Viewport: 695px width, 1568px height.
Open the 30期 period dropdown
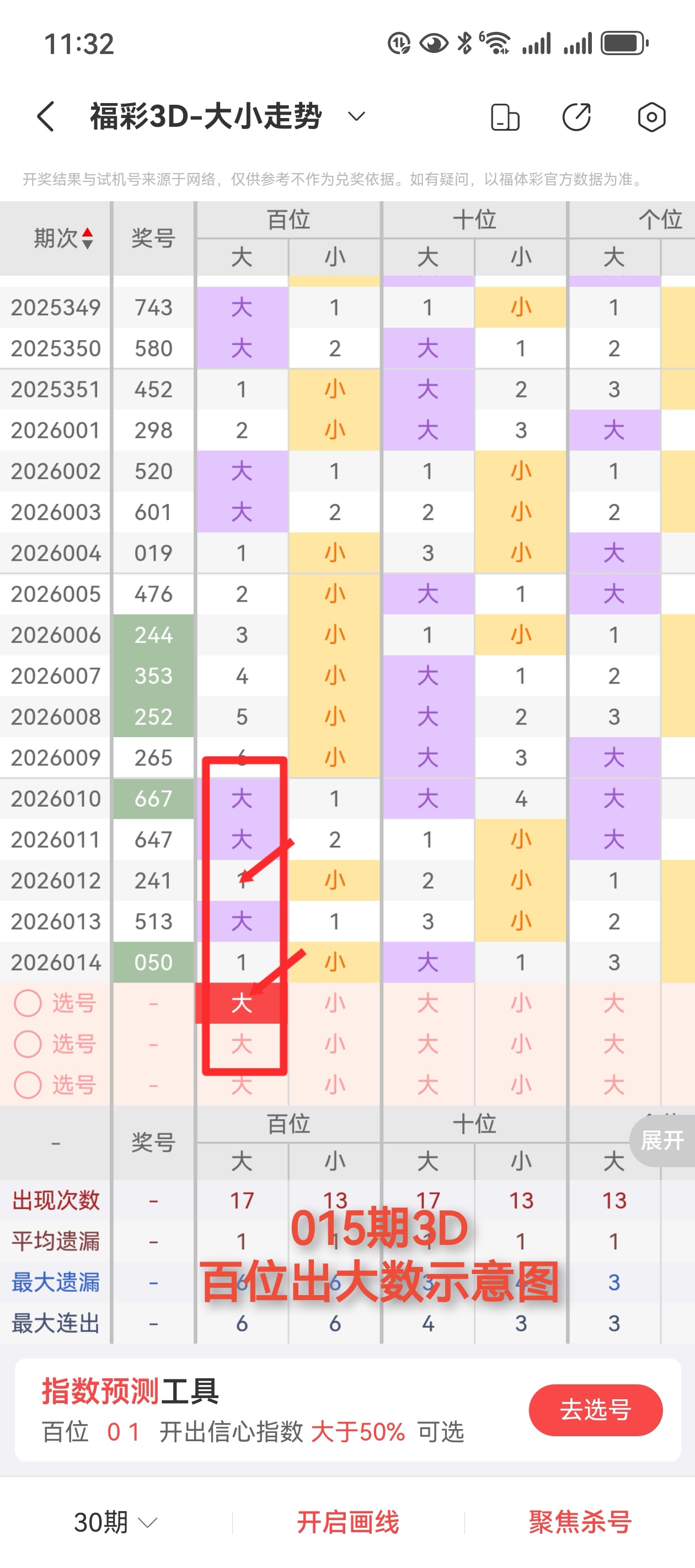click(116, 1522)
